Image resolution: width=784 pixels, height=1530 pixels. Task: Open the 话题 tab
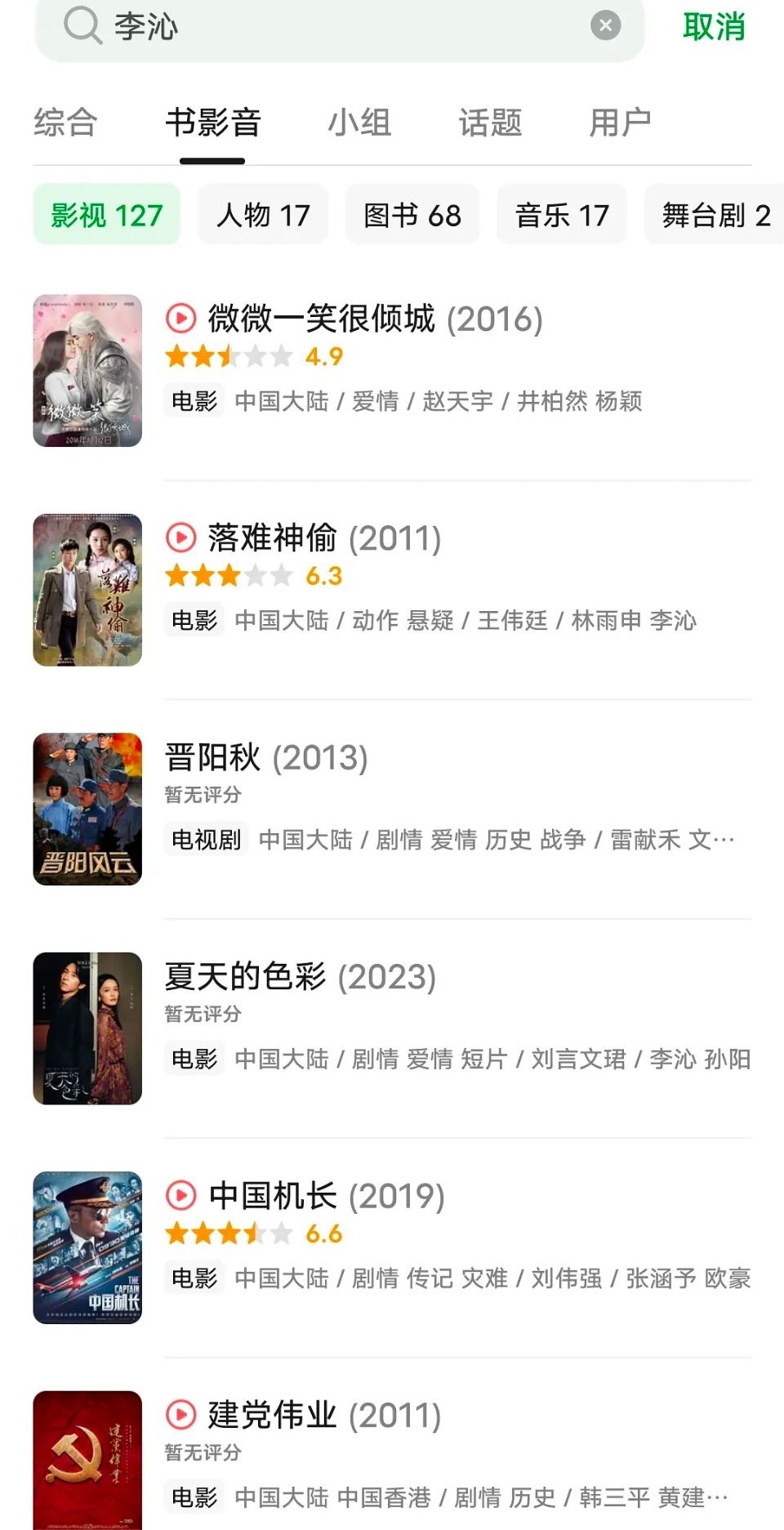pyautogui.click(x=490, y=123)
